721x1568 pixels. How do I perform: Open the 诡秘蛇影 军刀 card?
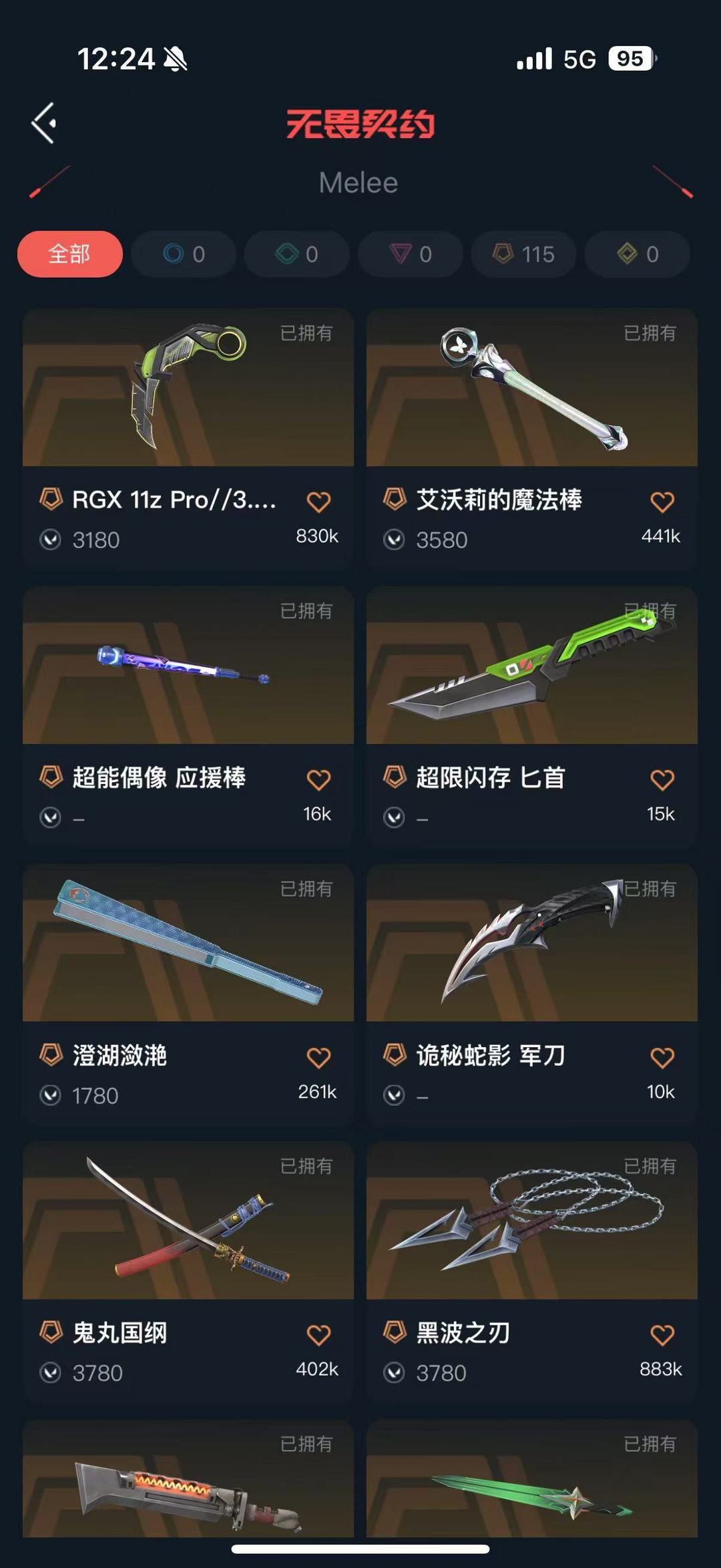(532, 994)
